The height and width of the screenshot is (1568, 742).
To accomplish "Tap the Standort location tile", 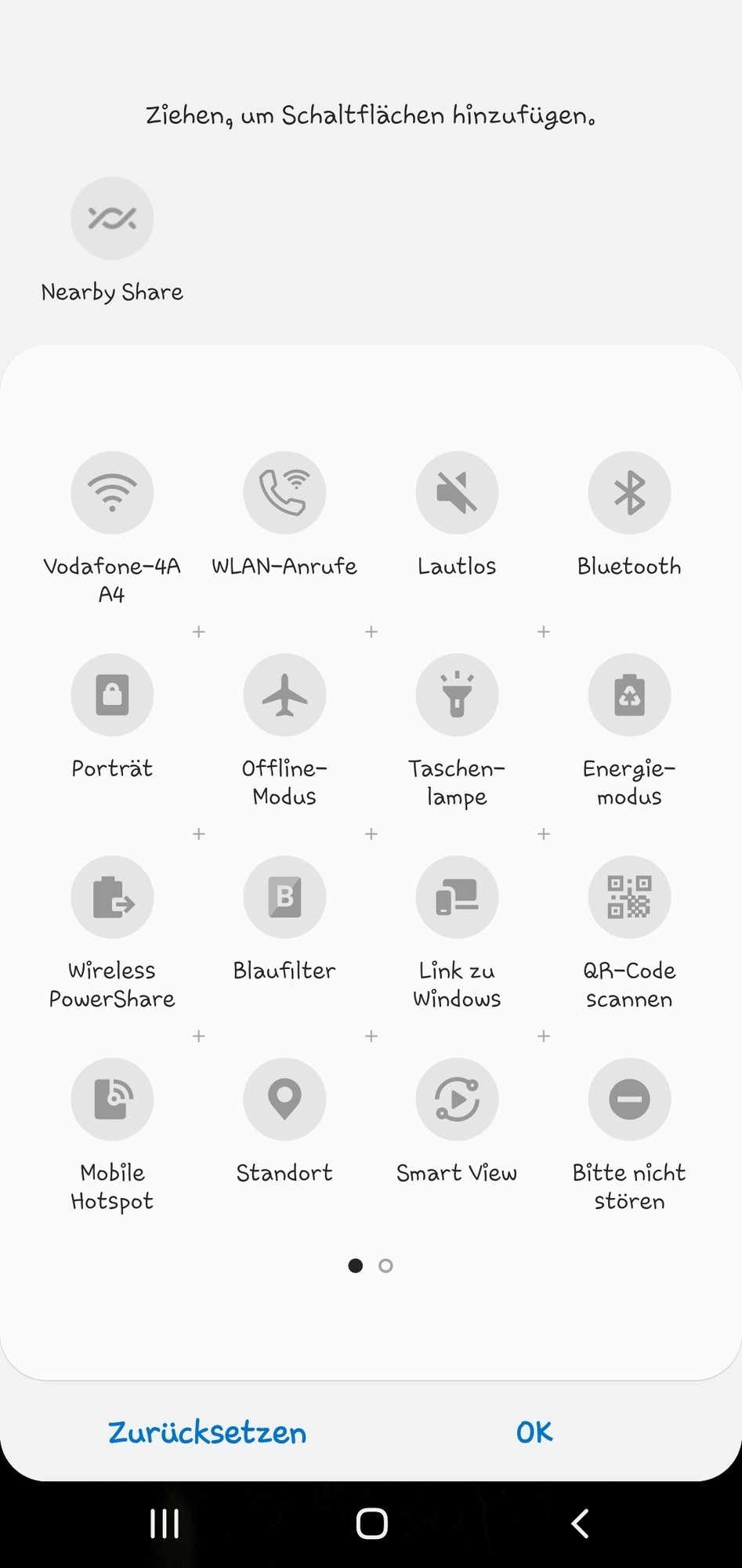I will tap(284, 1100).
